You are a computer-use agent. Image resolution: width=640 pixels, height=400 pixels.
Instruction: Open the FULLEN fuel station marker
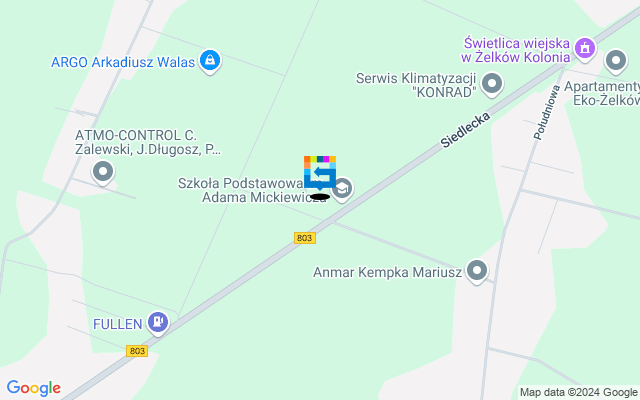pyautogui.click(x=157, y=323)
